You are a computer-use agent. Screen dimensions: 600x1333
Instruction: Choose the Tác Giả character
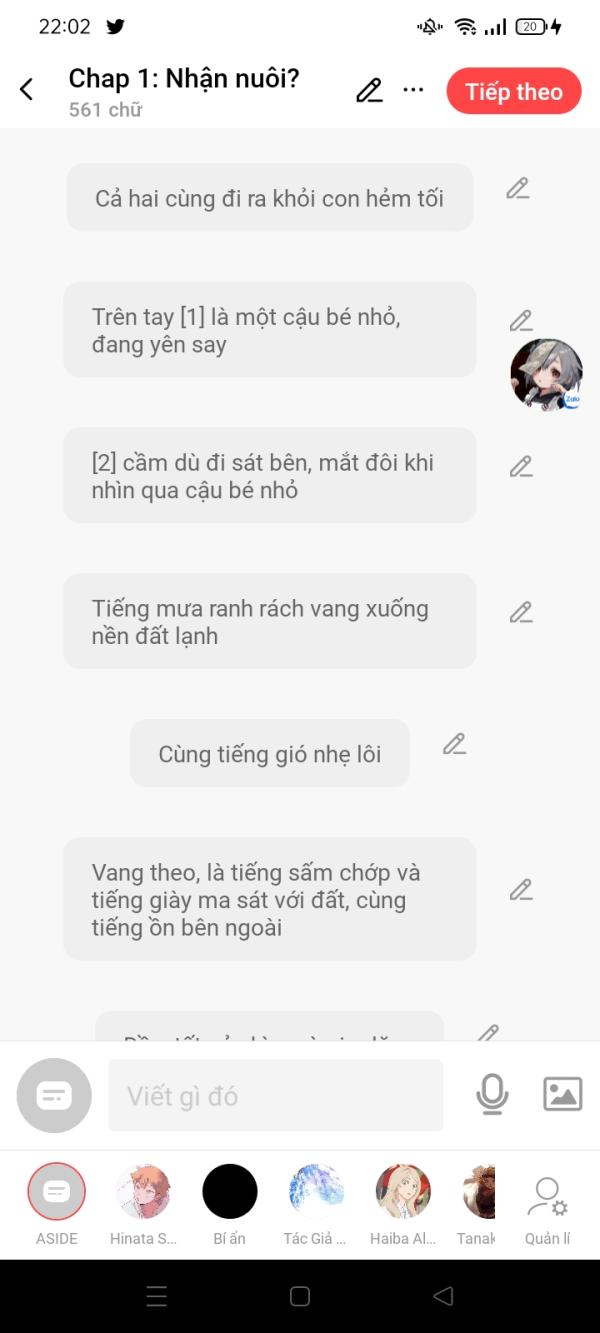[x=316, y=1192]
